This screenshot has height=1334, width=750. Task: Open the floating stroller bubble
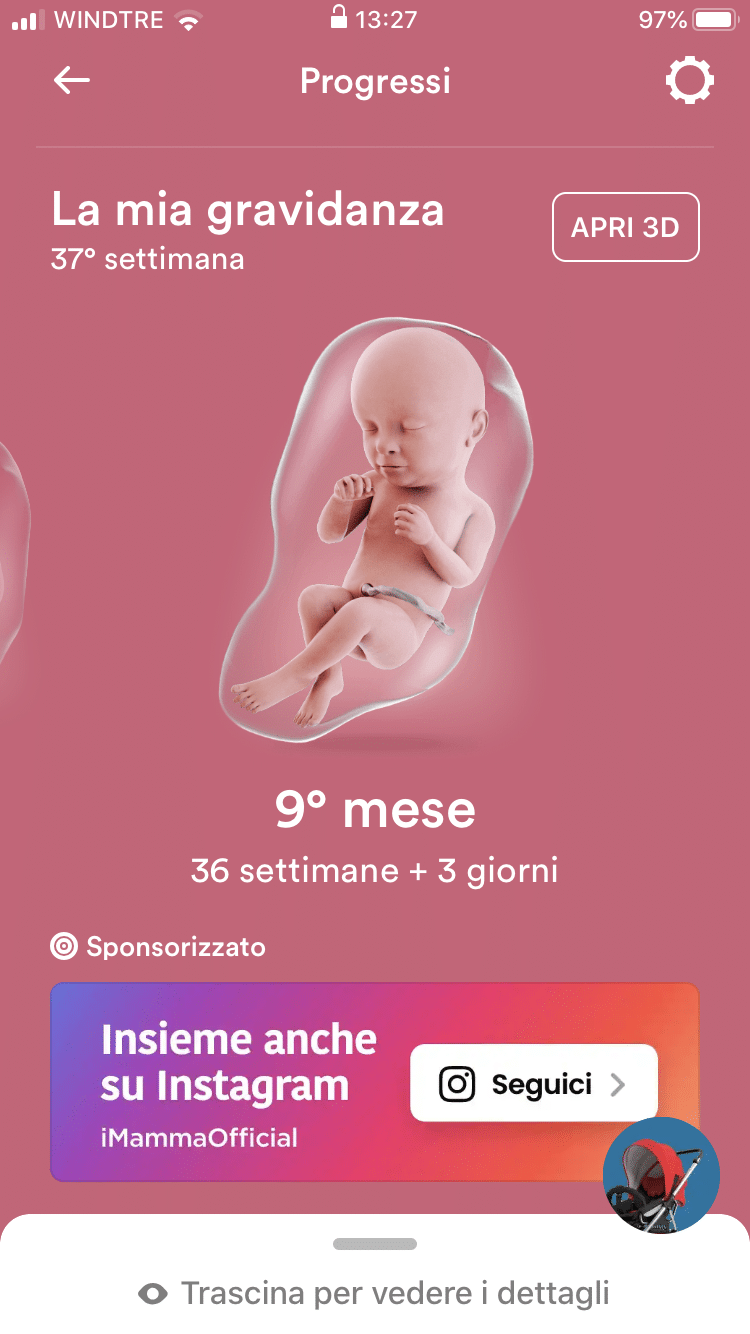pos(661,1175)
